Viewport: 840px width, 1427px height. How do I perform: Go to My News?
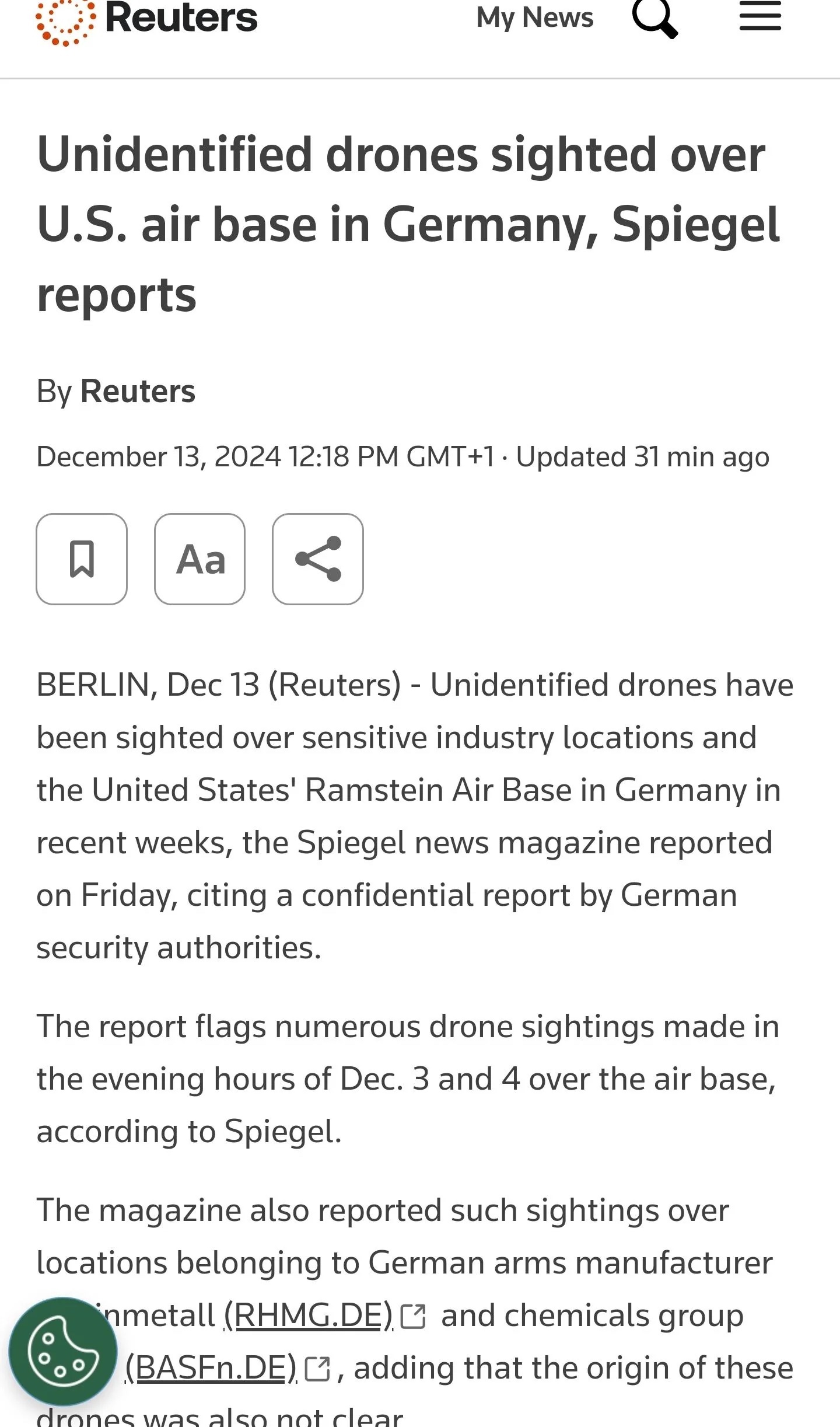(x=535, y=18)
